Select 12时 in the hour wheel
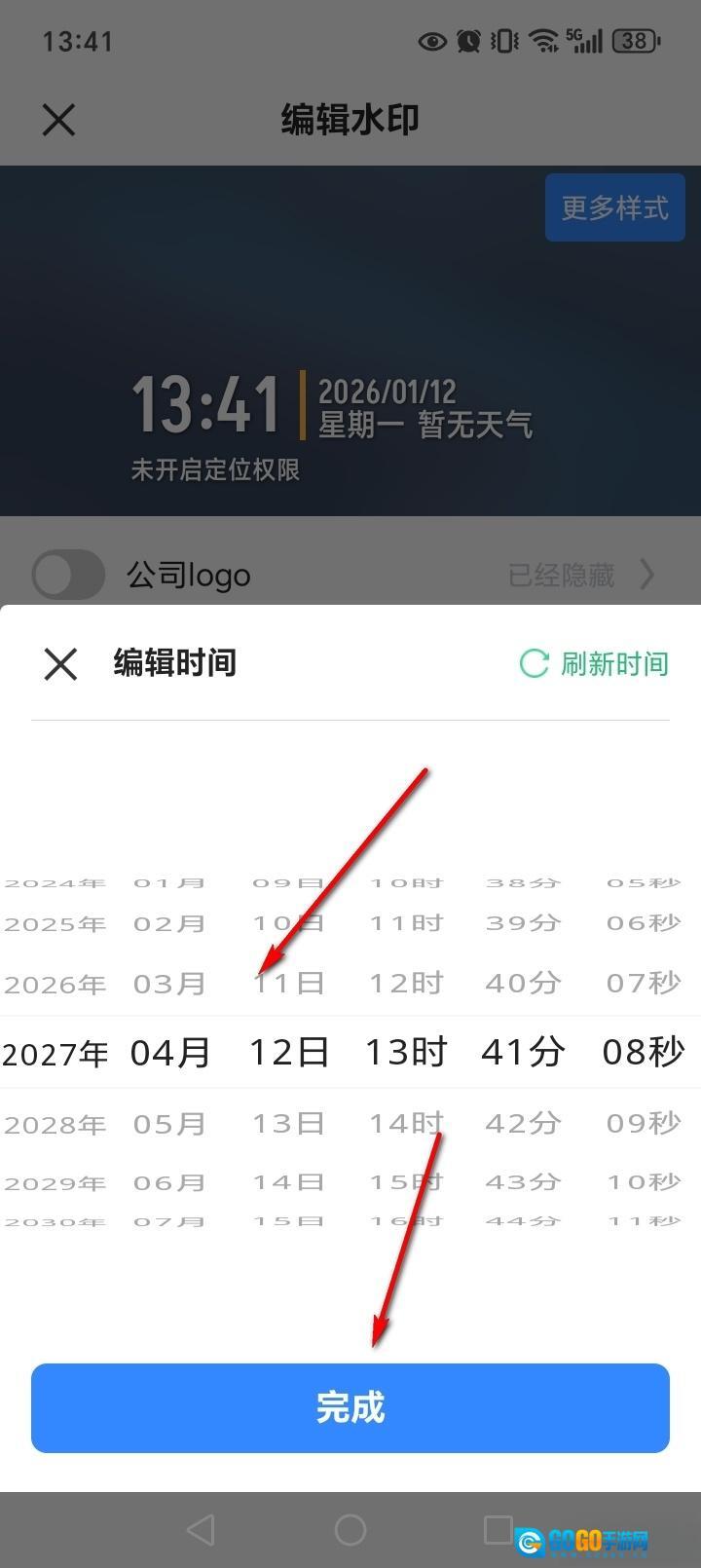 click(406, 985)
